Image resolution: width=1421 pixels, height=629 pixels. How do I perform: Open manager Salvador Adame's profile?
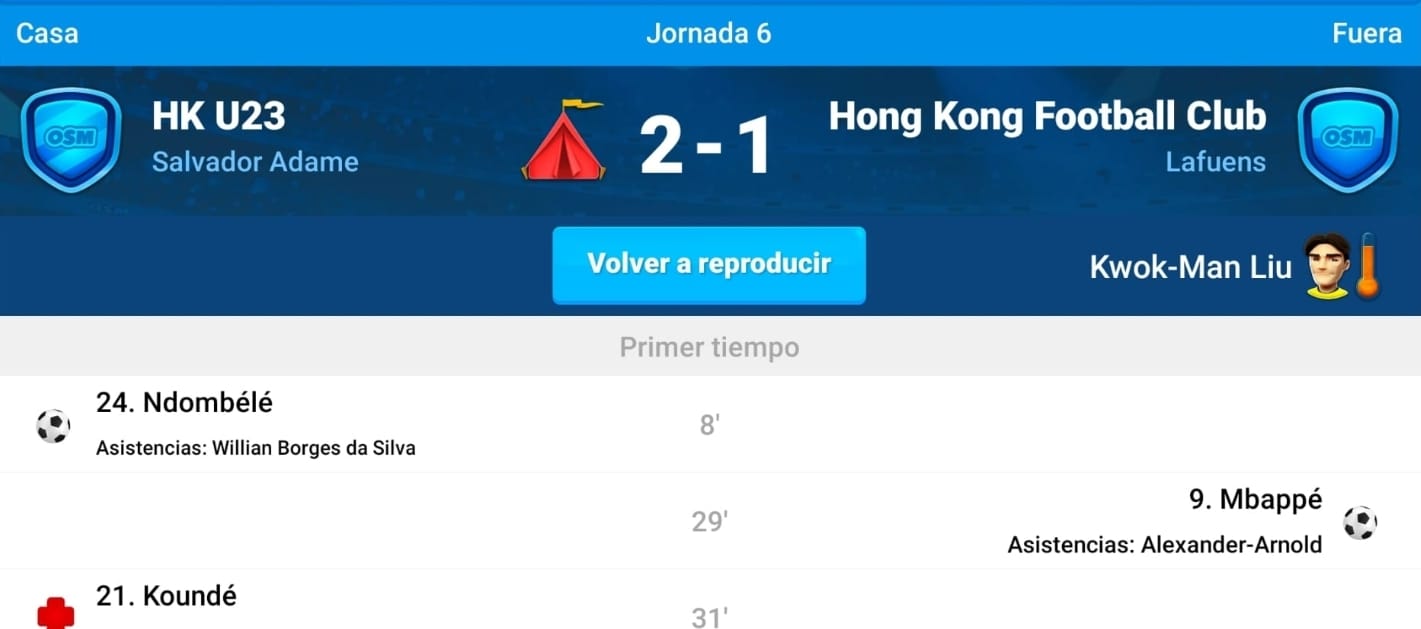click(255, 162)
